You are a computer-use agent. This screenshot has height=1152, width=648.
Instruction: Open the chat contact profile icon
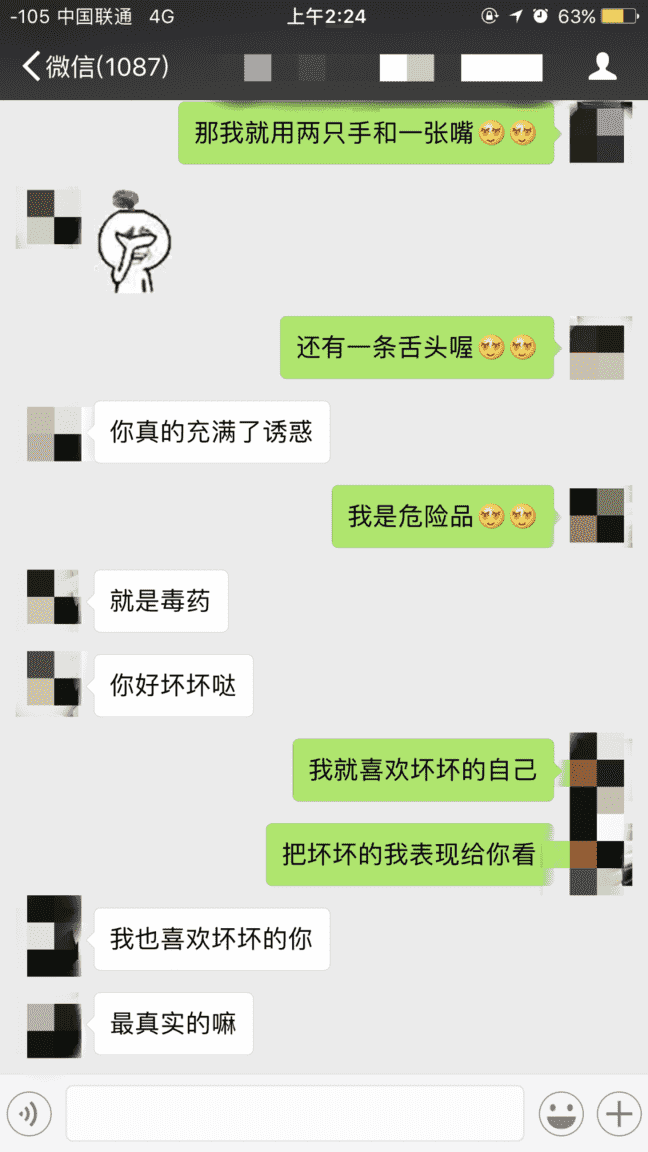pyautogui.click(x=602, y=67)
